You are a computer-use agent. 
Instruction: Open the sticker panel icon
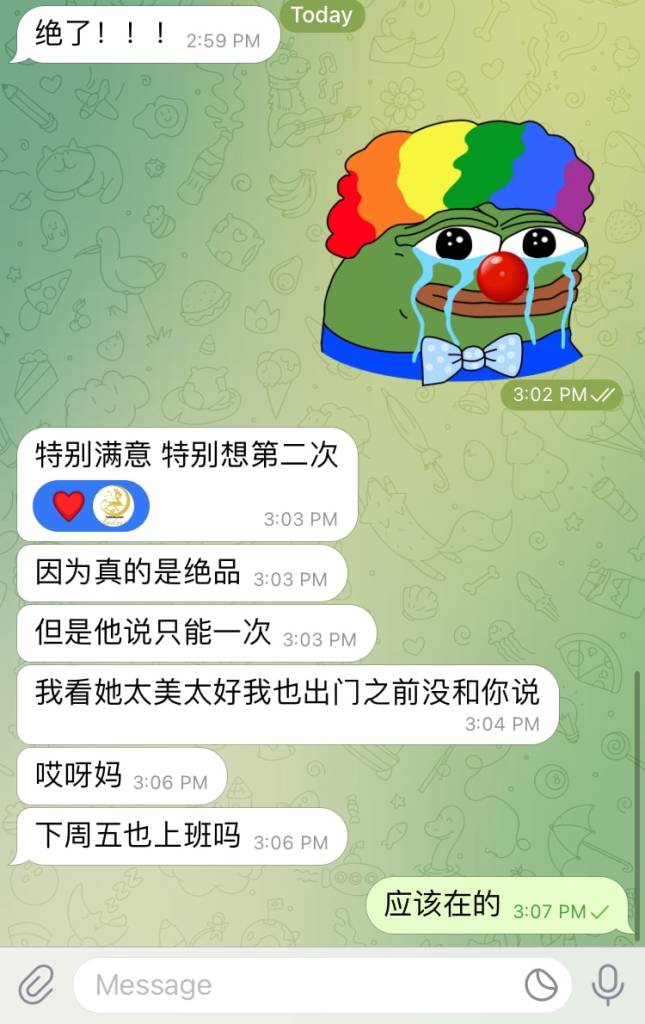coord(541,985)
